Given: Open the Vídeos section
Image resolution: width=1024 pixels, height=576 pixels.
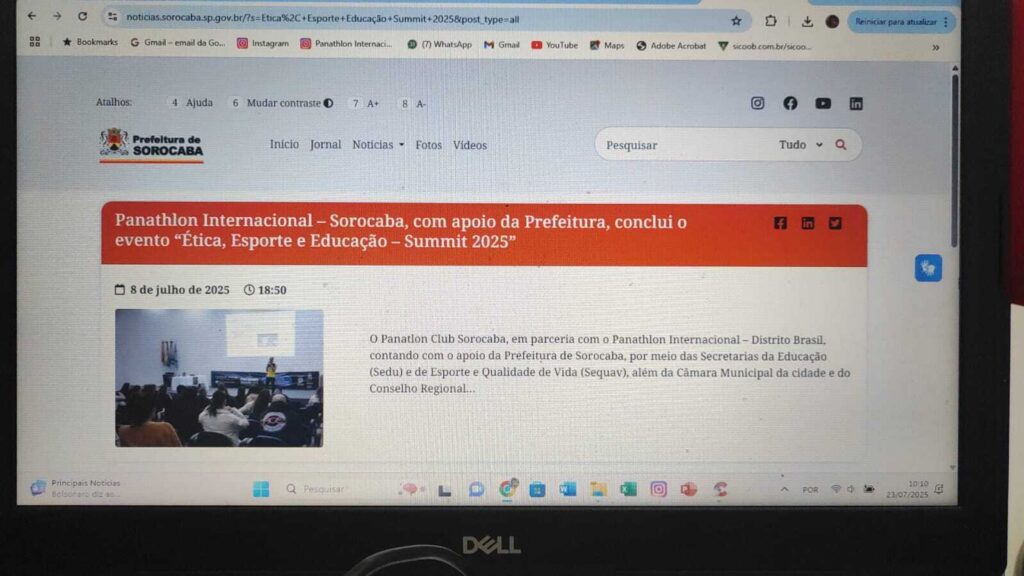Looking at the screenshot, I should click(x=470, y=145).
